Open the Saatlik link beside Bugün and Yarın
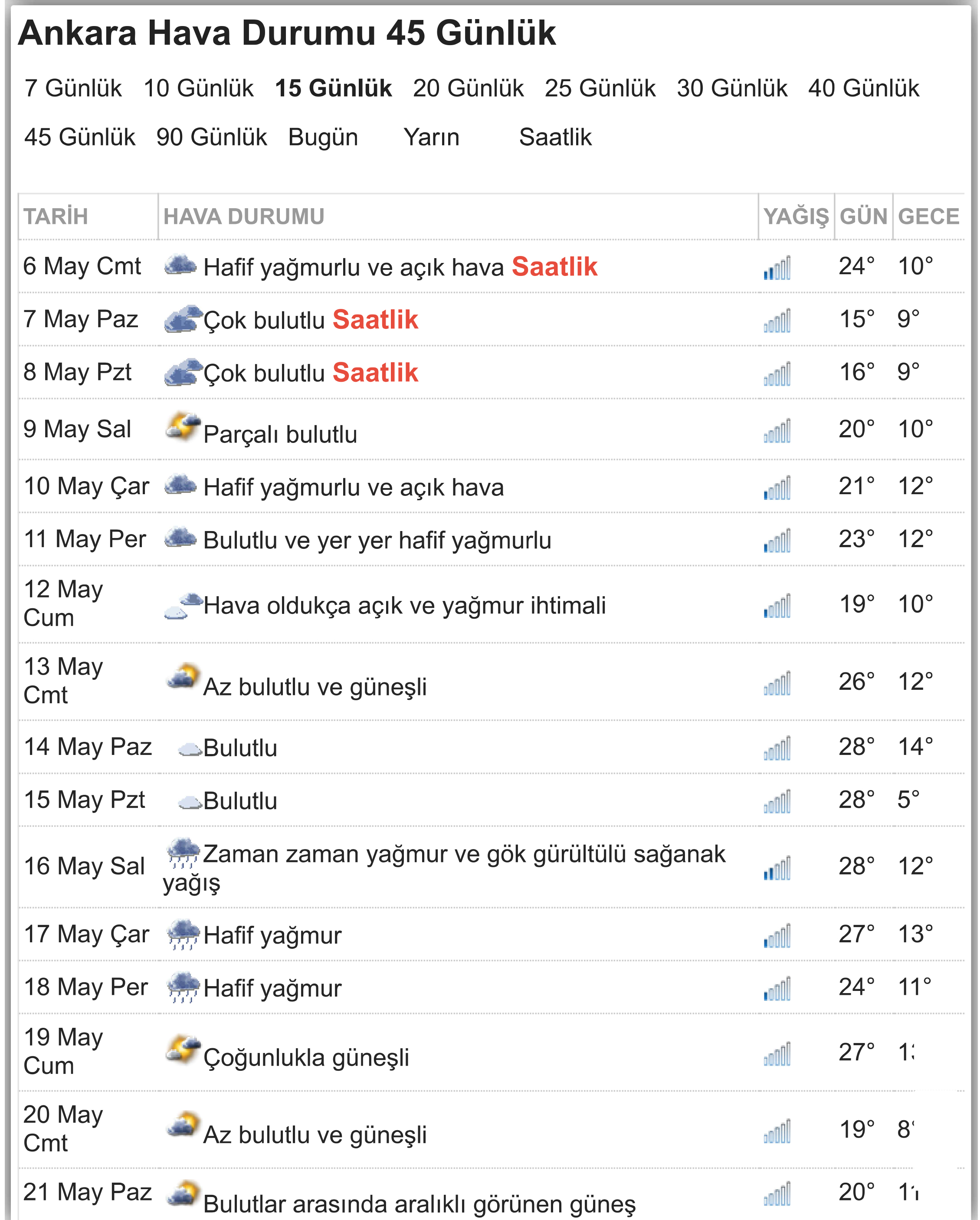 555,137
